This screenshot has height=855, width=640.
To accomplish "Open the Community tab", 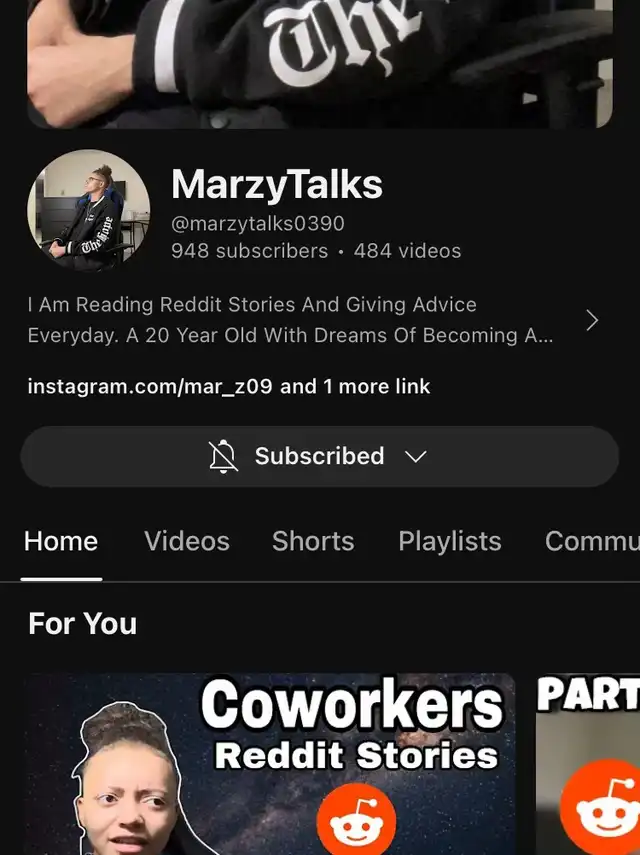I will [591, 541].
